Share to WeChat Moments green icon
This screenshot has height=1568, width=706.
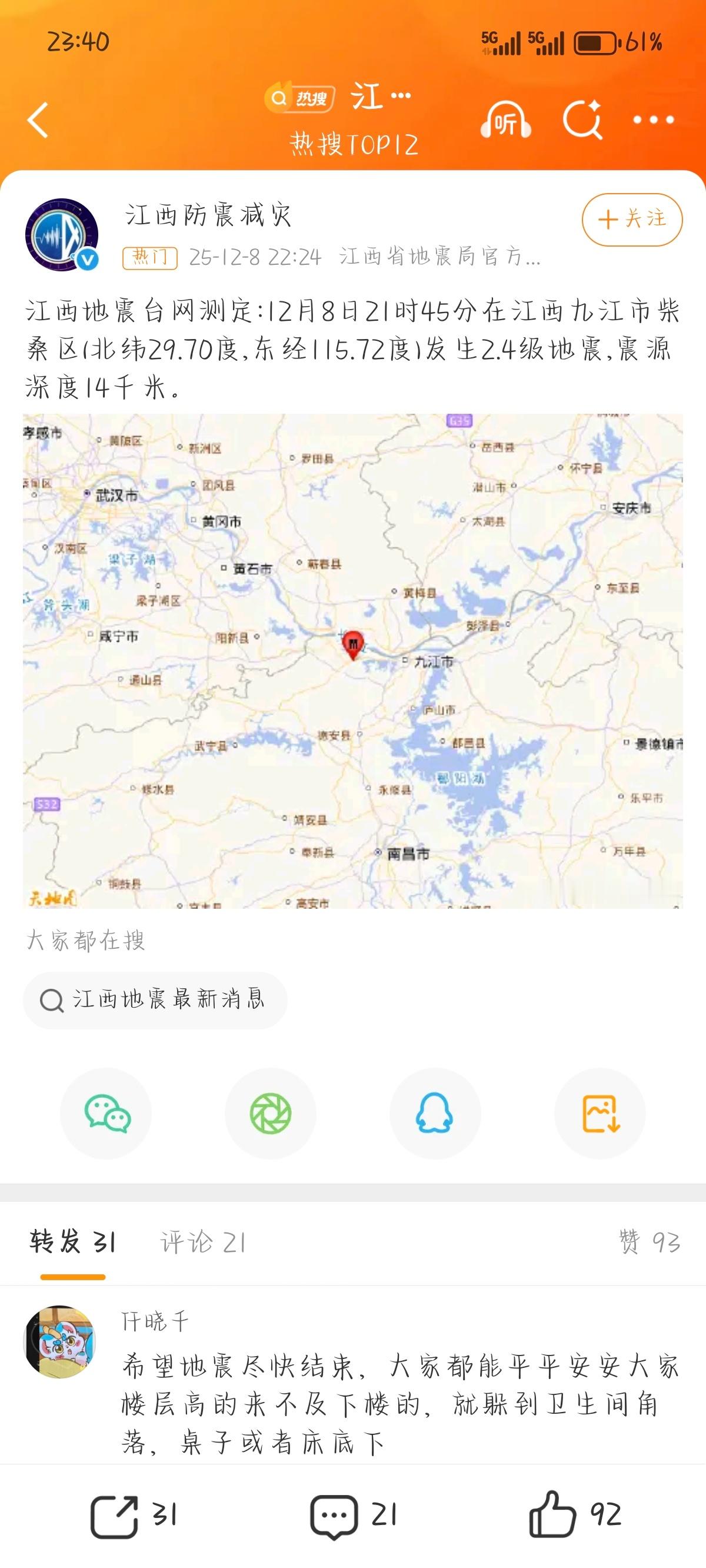pyautogui.click(x=271, y=1112)
